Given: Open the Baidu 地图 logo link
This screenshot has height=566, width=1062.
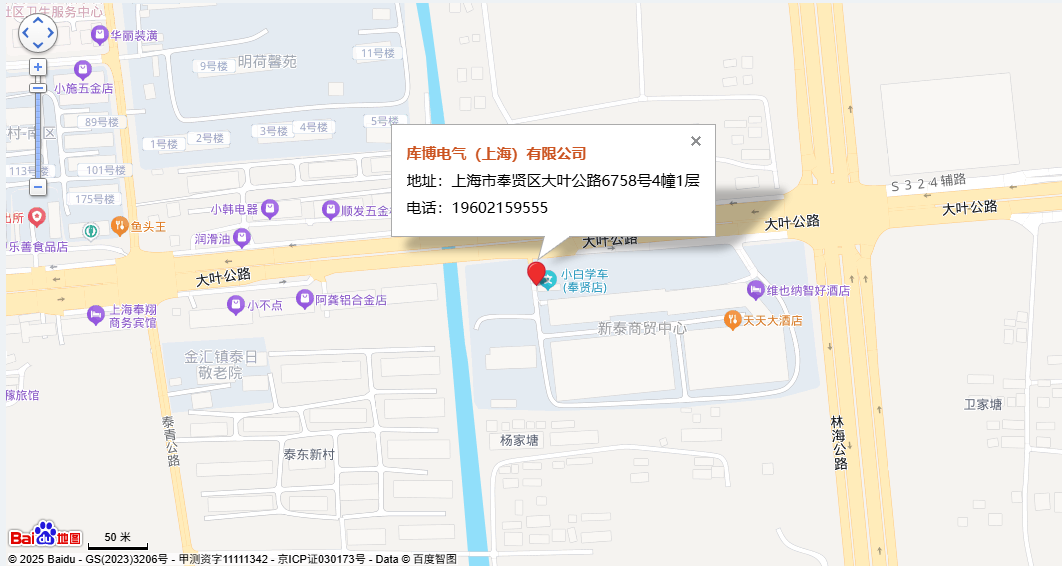Looking at the screenshot, I should click(x=45, y=536).
